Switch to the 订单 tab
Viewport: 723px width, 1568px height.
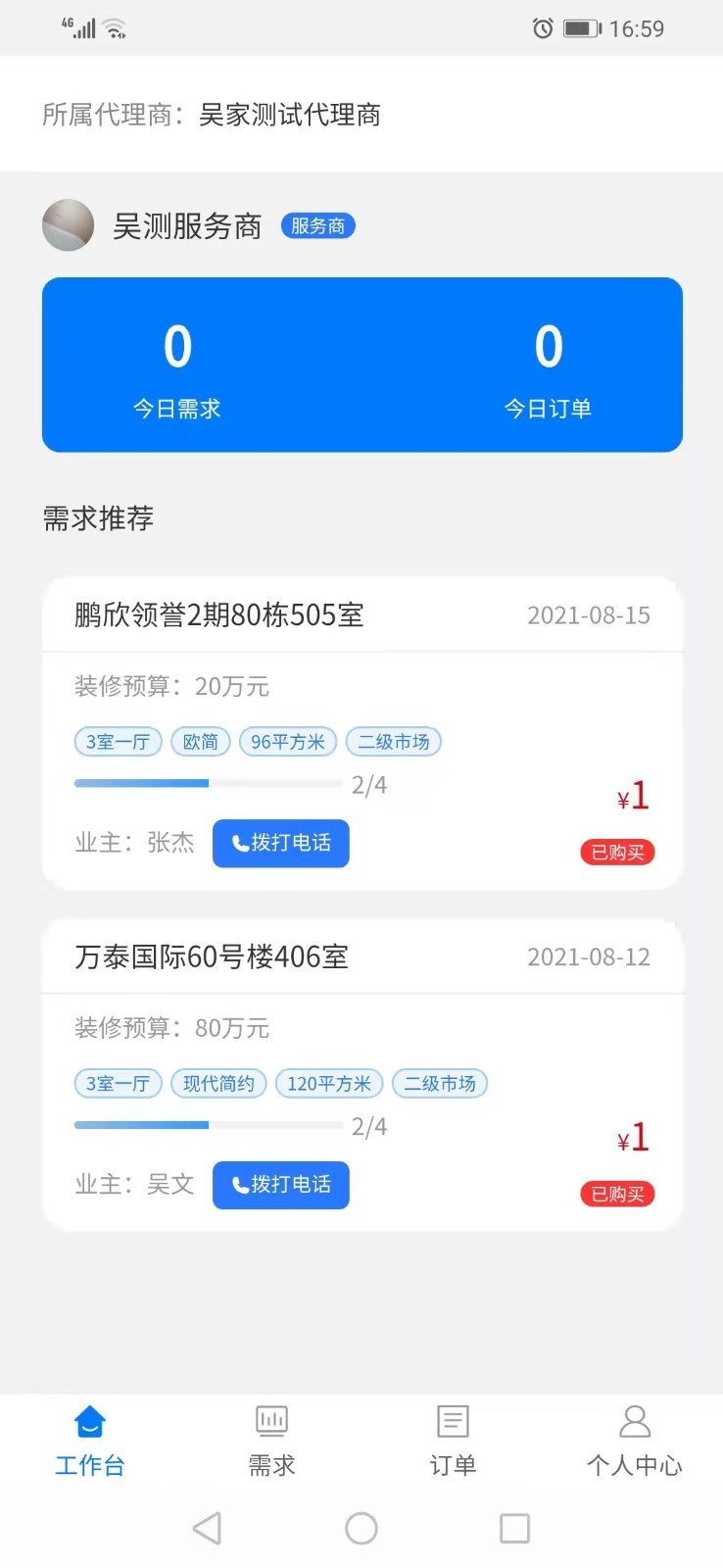(452, 1441)
